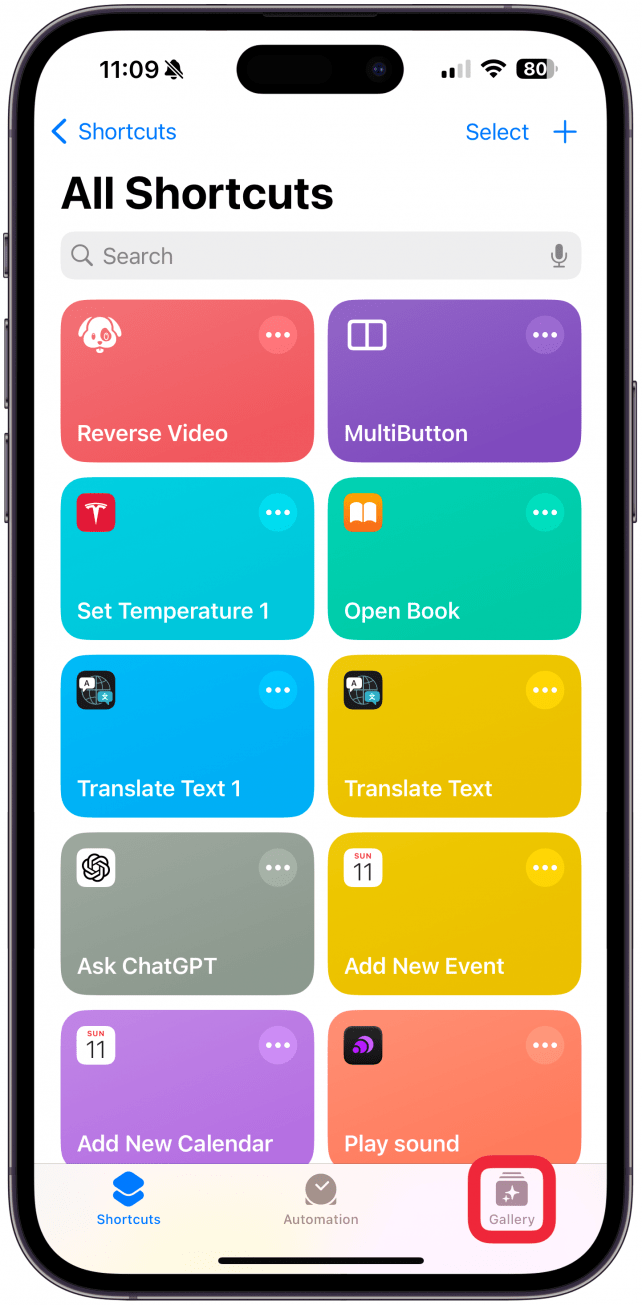
Task: Create a new shortcut with plus icon
Action: 565,132
